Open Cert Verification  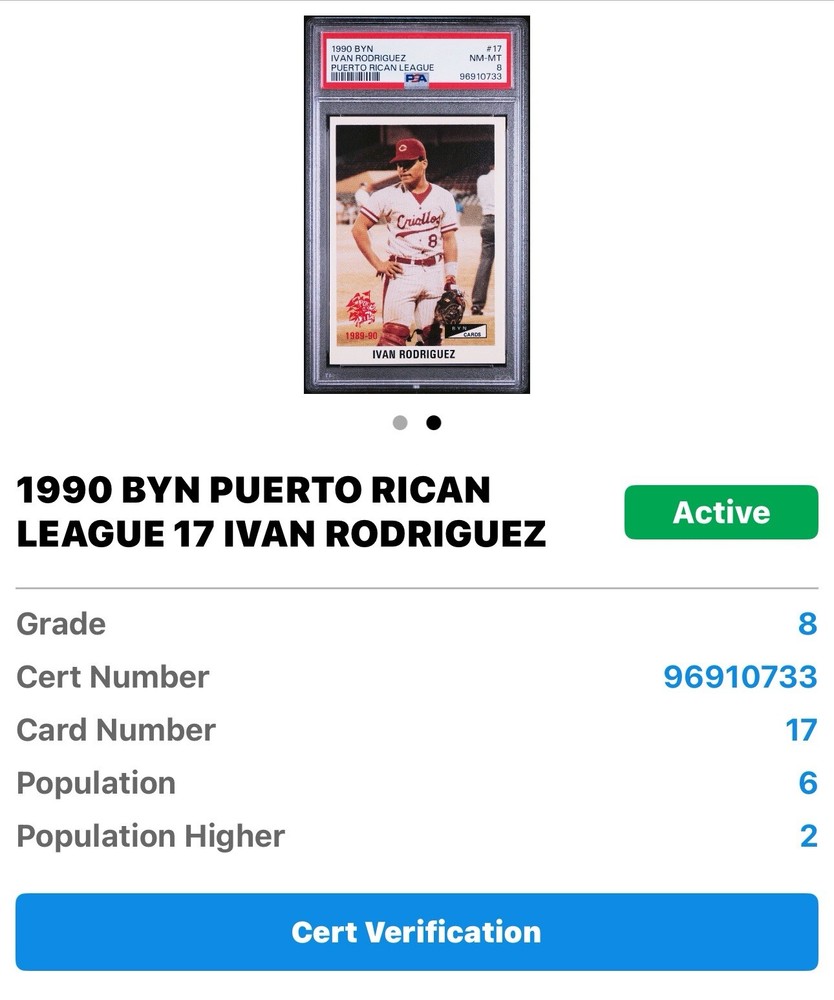[416, 932]
